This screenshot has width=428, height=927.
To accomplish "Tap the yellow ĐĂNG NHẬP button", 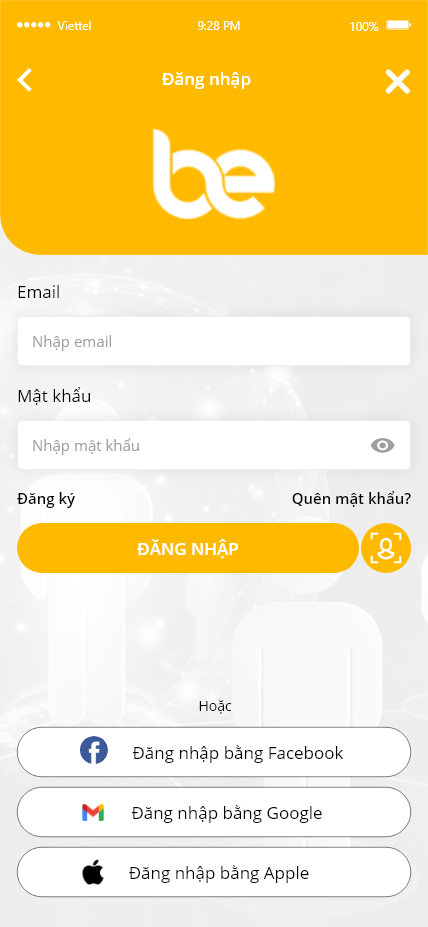I will pos(188,548).
